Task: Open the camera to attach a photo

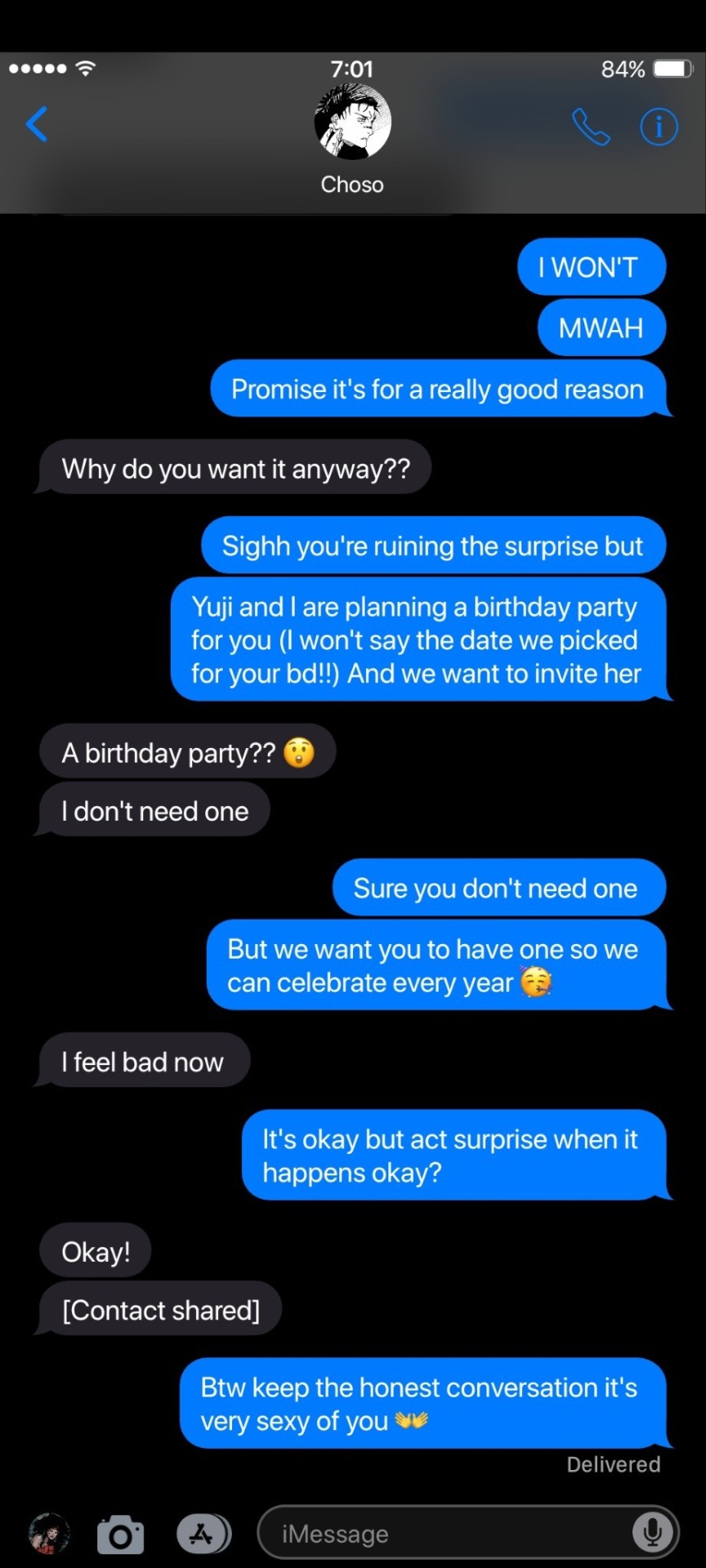Action: click(x=120, y=1535)
